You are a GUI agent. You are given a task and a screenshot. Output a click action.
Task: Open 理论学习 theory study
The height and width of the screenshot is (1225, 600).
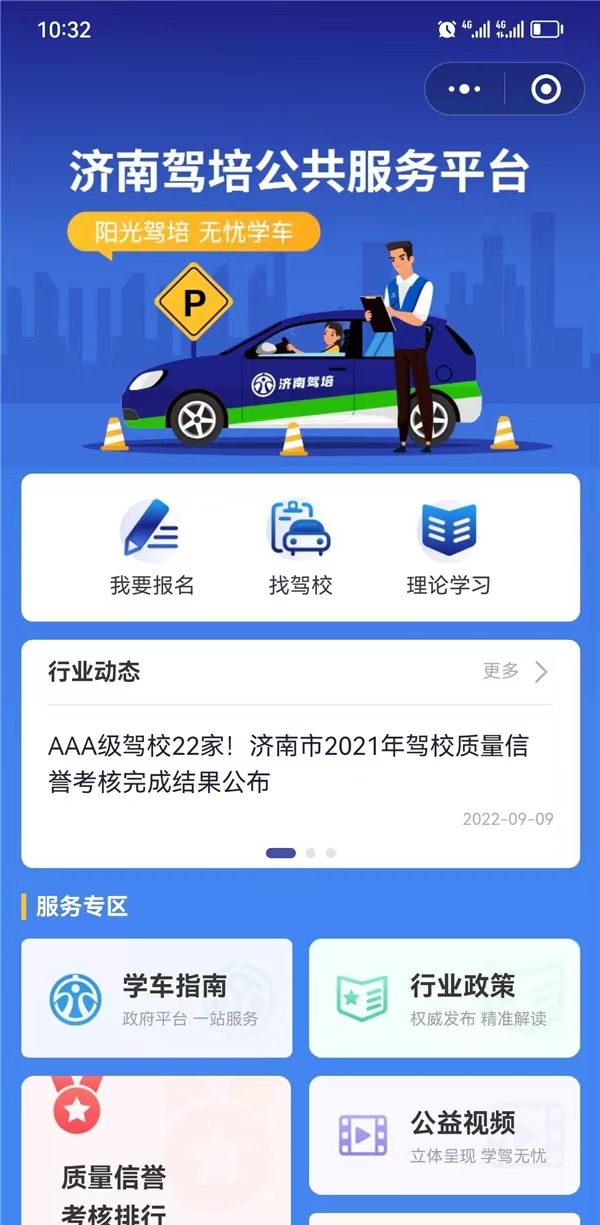pos(449,549)
